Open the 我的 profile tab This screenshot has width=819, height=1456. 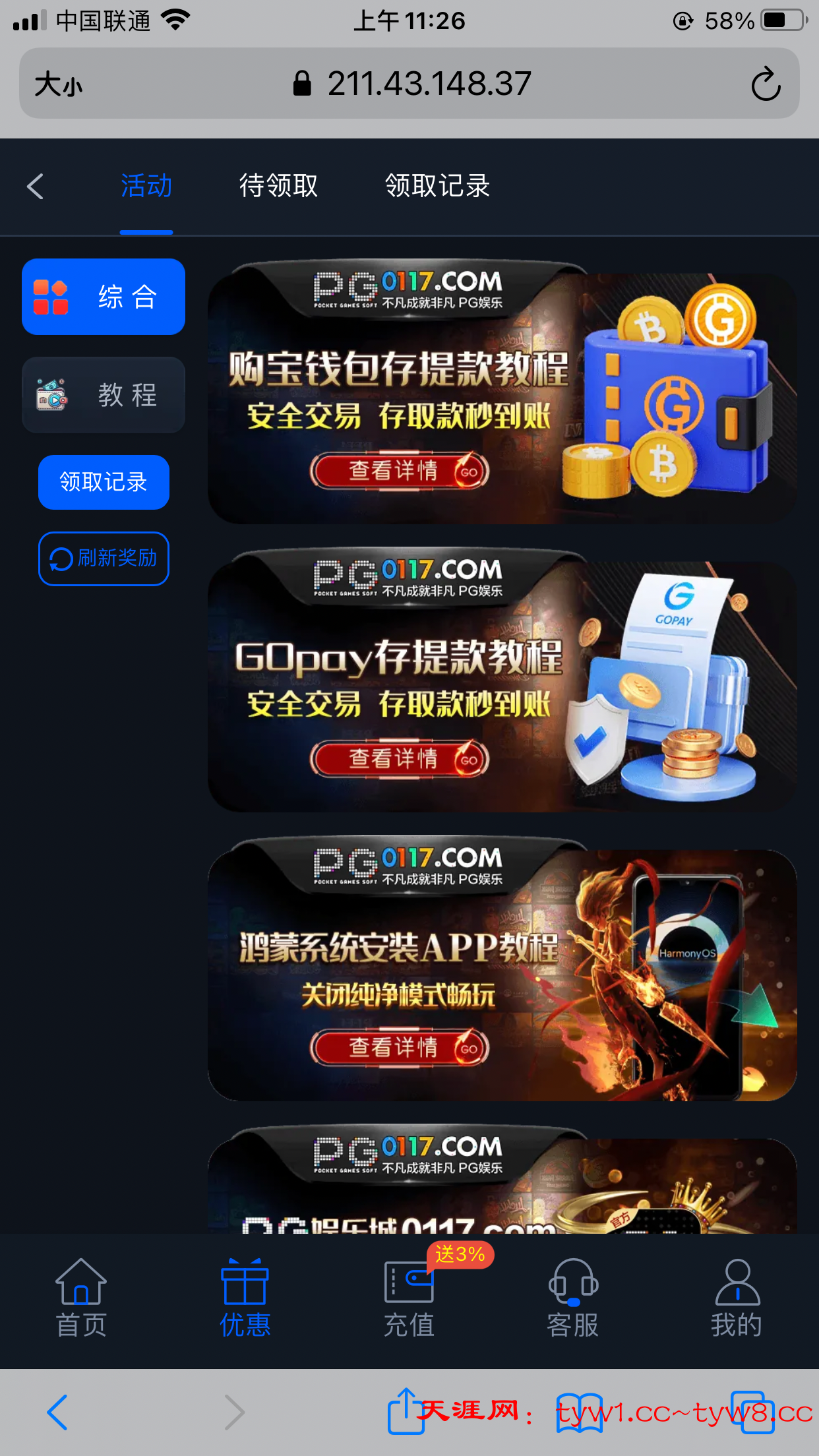pyautogui.click(x=737, y=1298)
